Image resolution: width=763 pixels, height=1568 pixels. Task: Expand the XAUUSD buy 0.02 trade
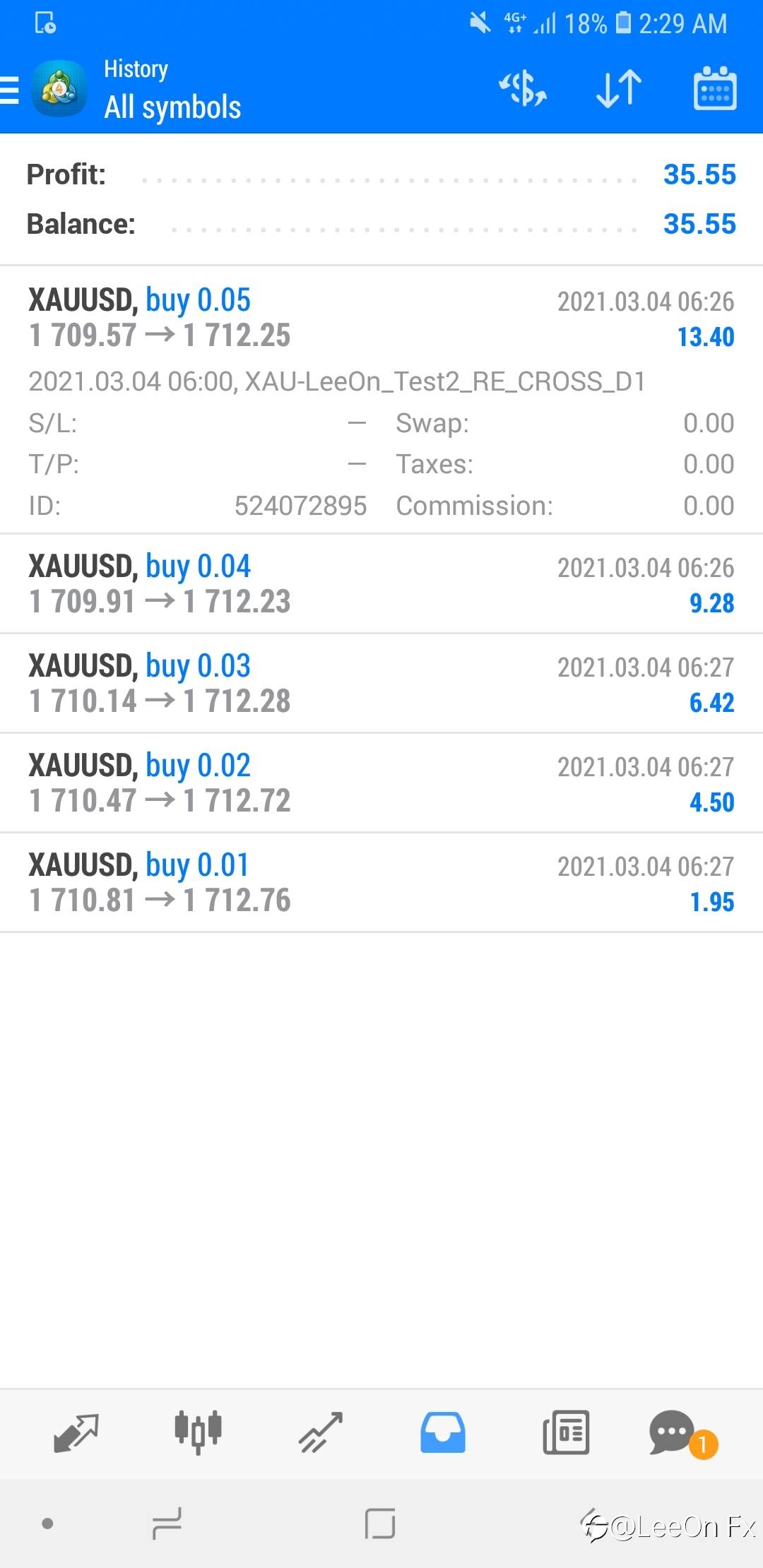coord(381,783)
